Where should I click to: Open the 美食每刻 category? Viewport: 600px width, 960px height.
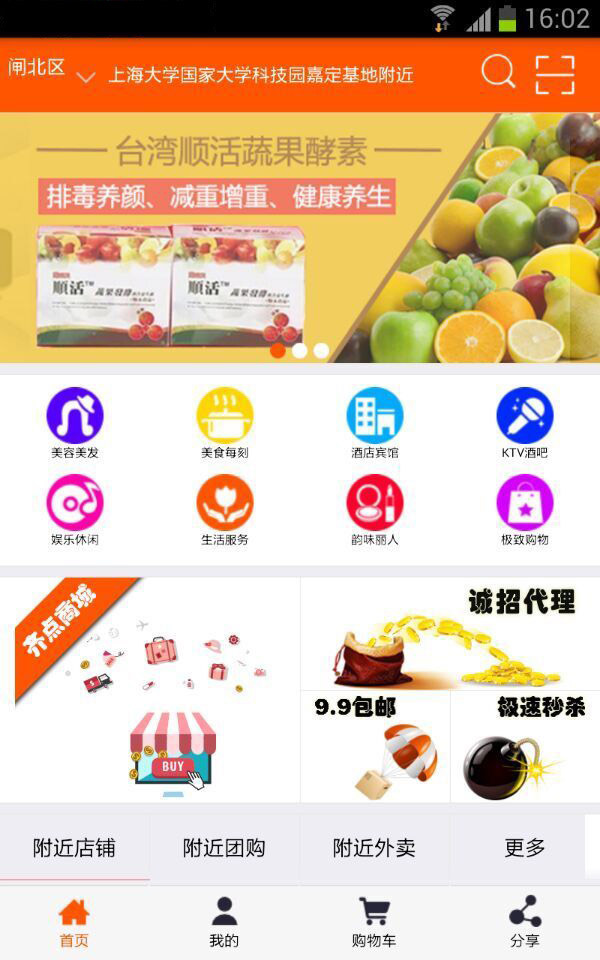click(225, 423)
